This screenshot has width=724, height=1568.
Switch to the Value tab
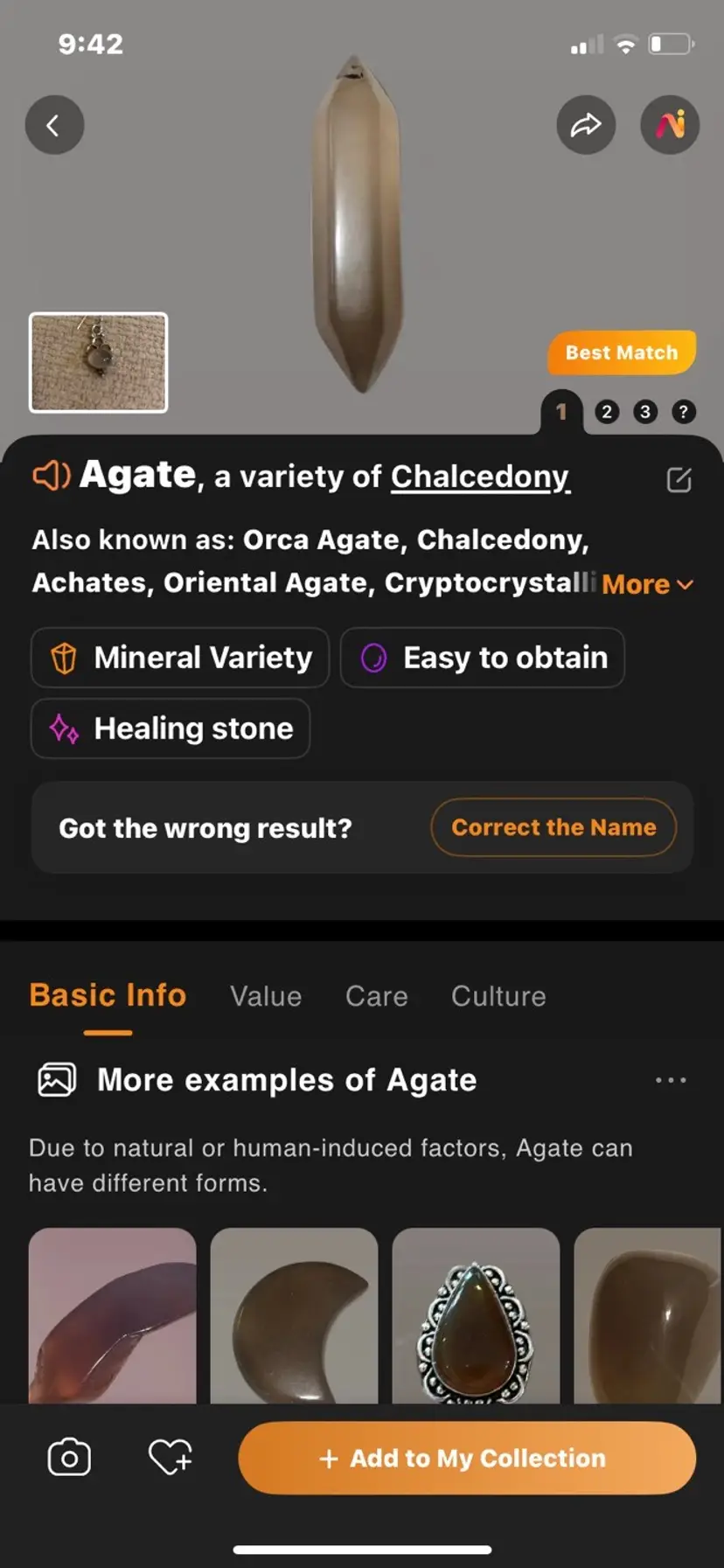pos(266,996)
